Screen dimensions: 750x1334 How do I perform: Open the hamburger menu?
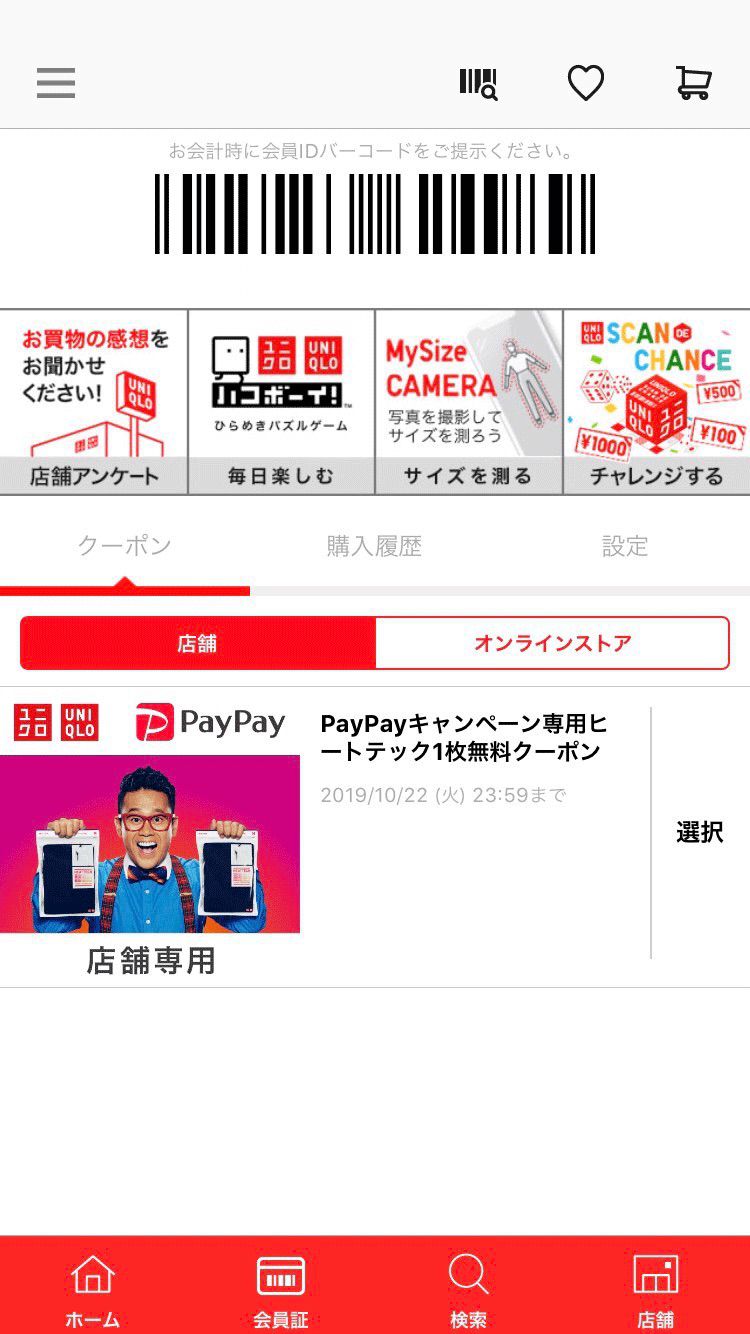point(56,83)
